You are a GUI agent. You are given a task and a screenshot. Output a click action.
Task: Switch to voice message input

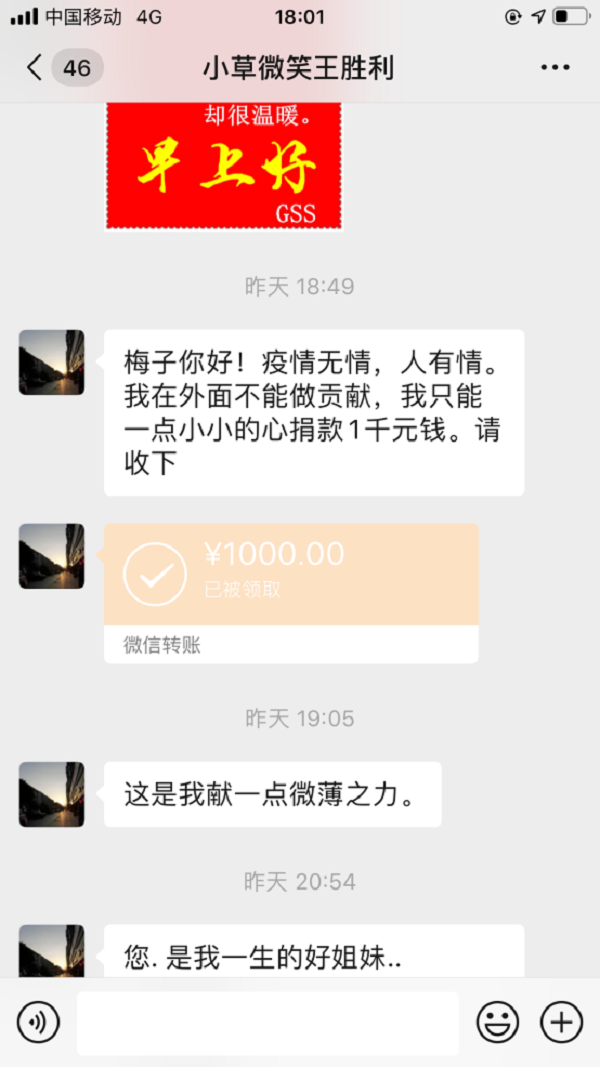pos(38,1022)
